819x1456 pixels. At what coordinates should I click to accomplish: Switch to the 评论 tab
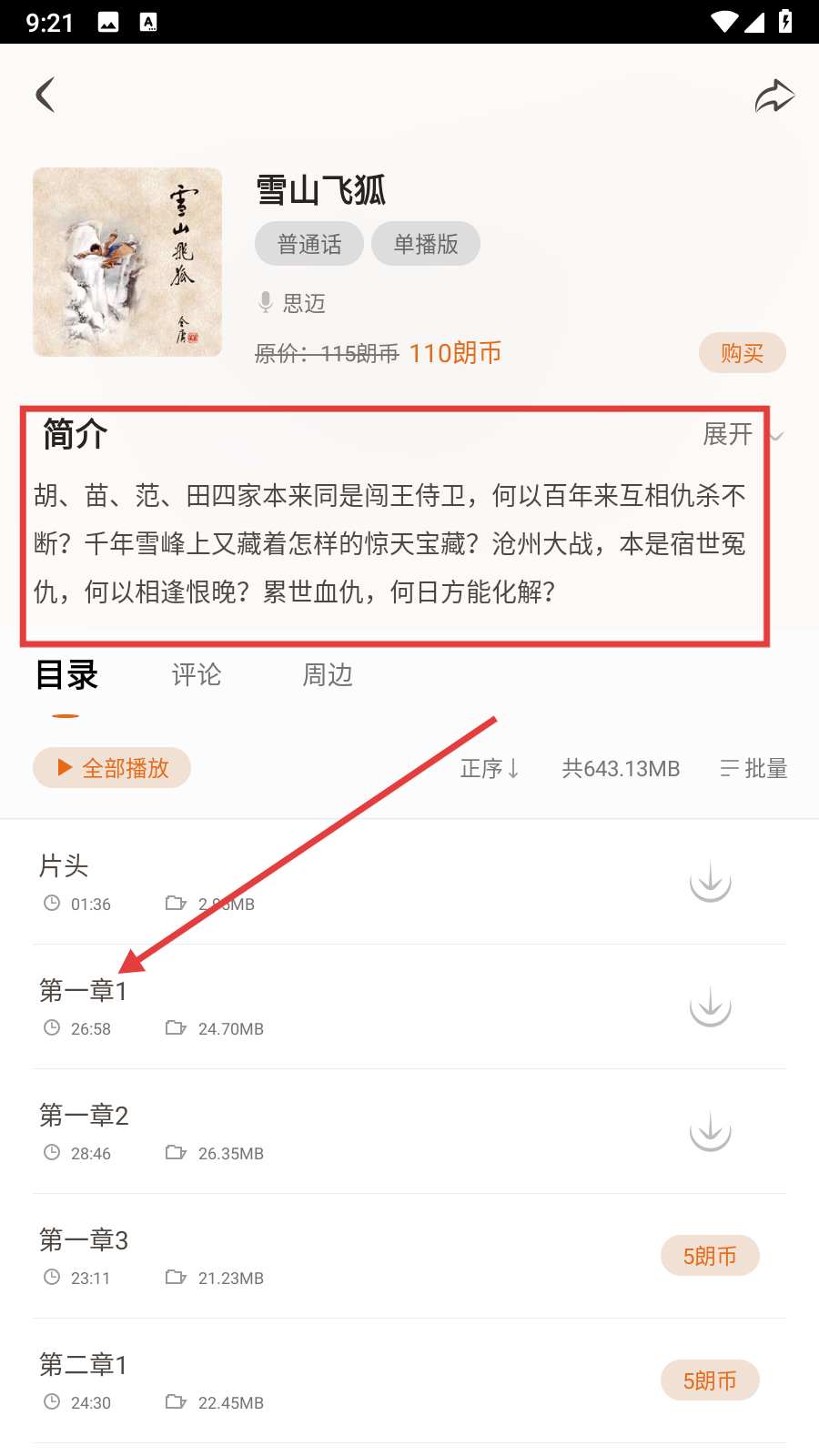pyautogui.click(x=197, y=675)
